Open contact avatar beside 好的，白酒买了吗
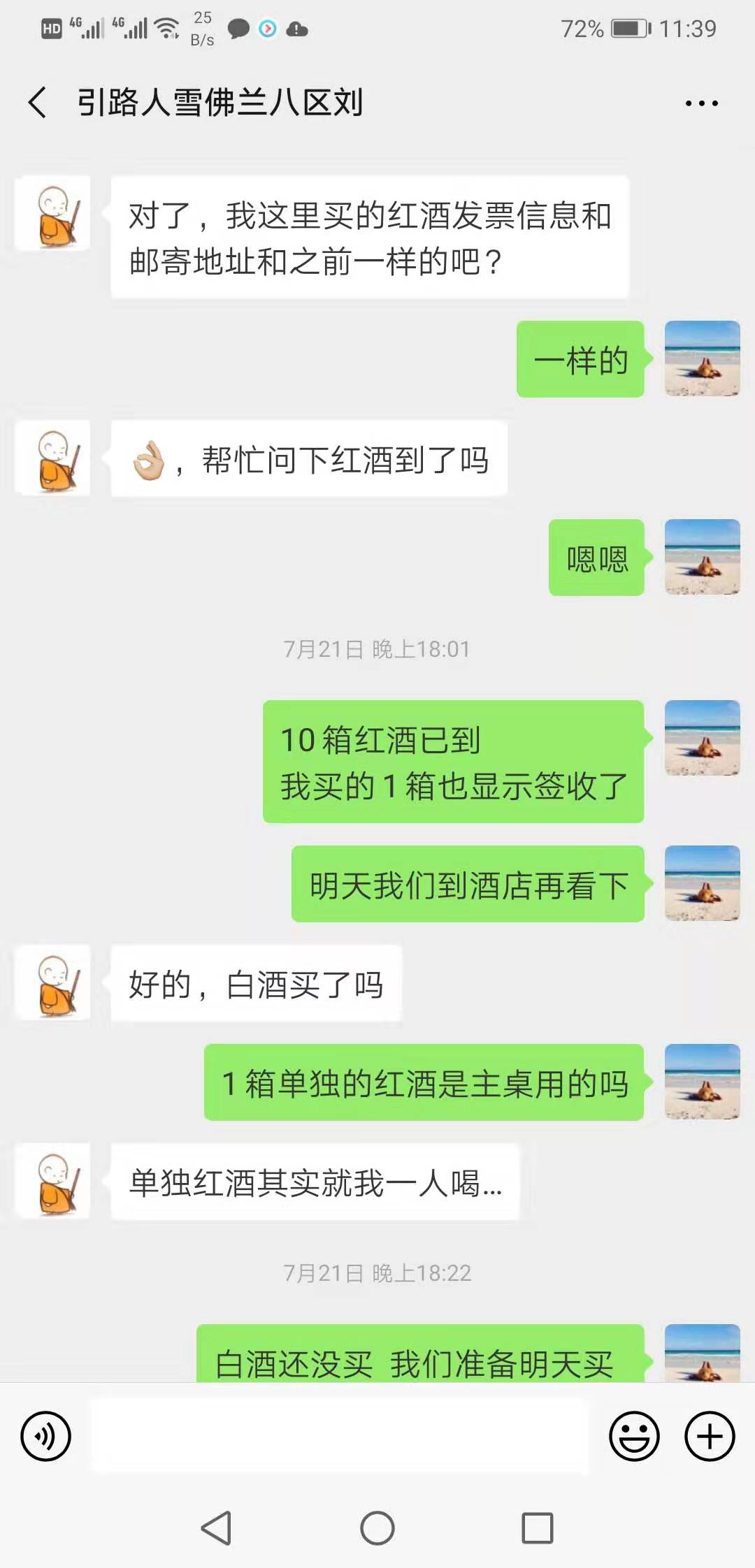The width and height of the screenshot is (755, 1568). pyautogui.click(x=53, y=982)
